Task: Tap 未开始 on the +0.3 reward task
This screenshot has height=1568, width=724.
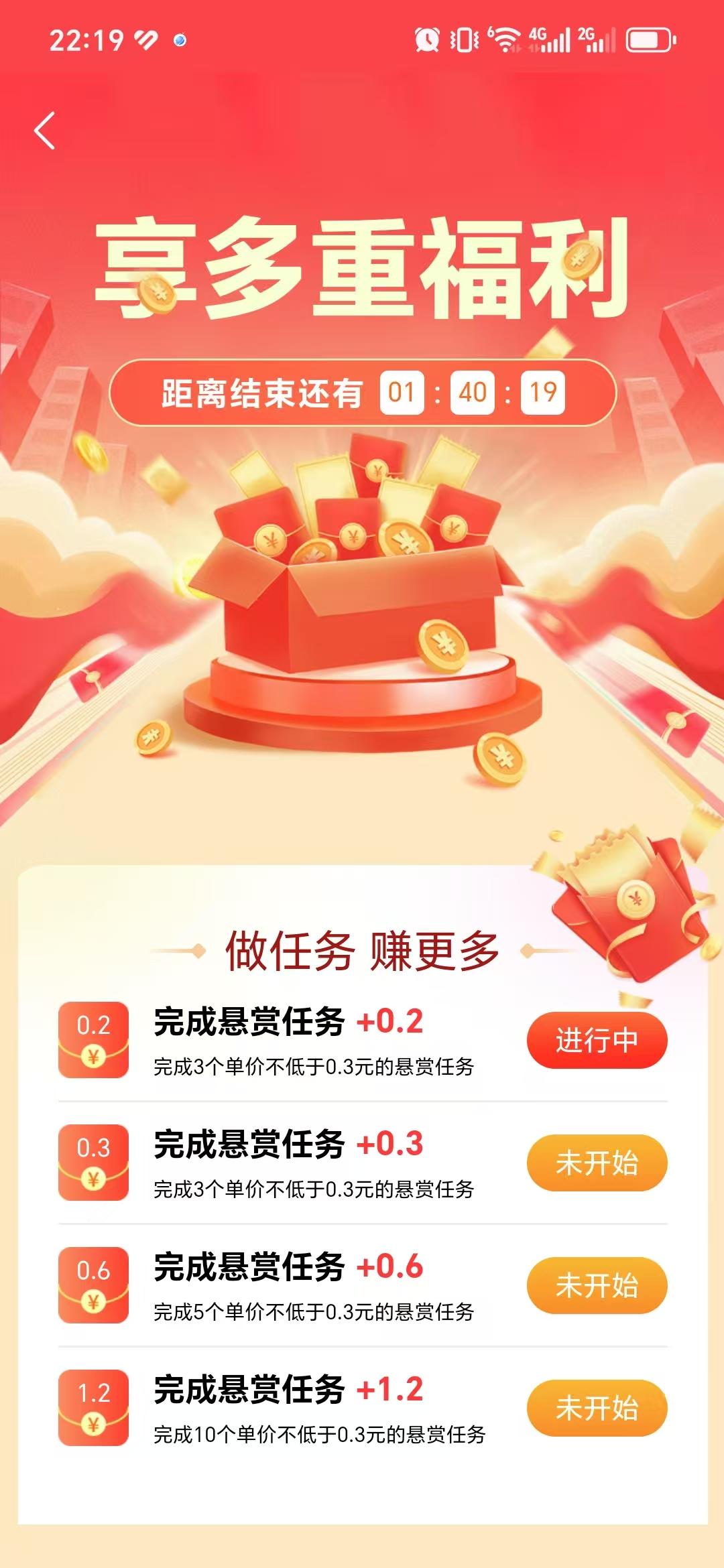Action: (x=597, y=1163)
